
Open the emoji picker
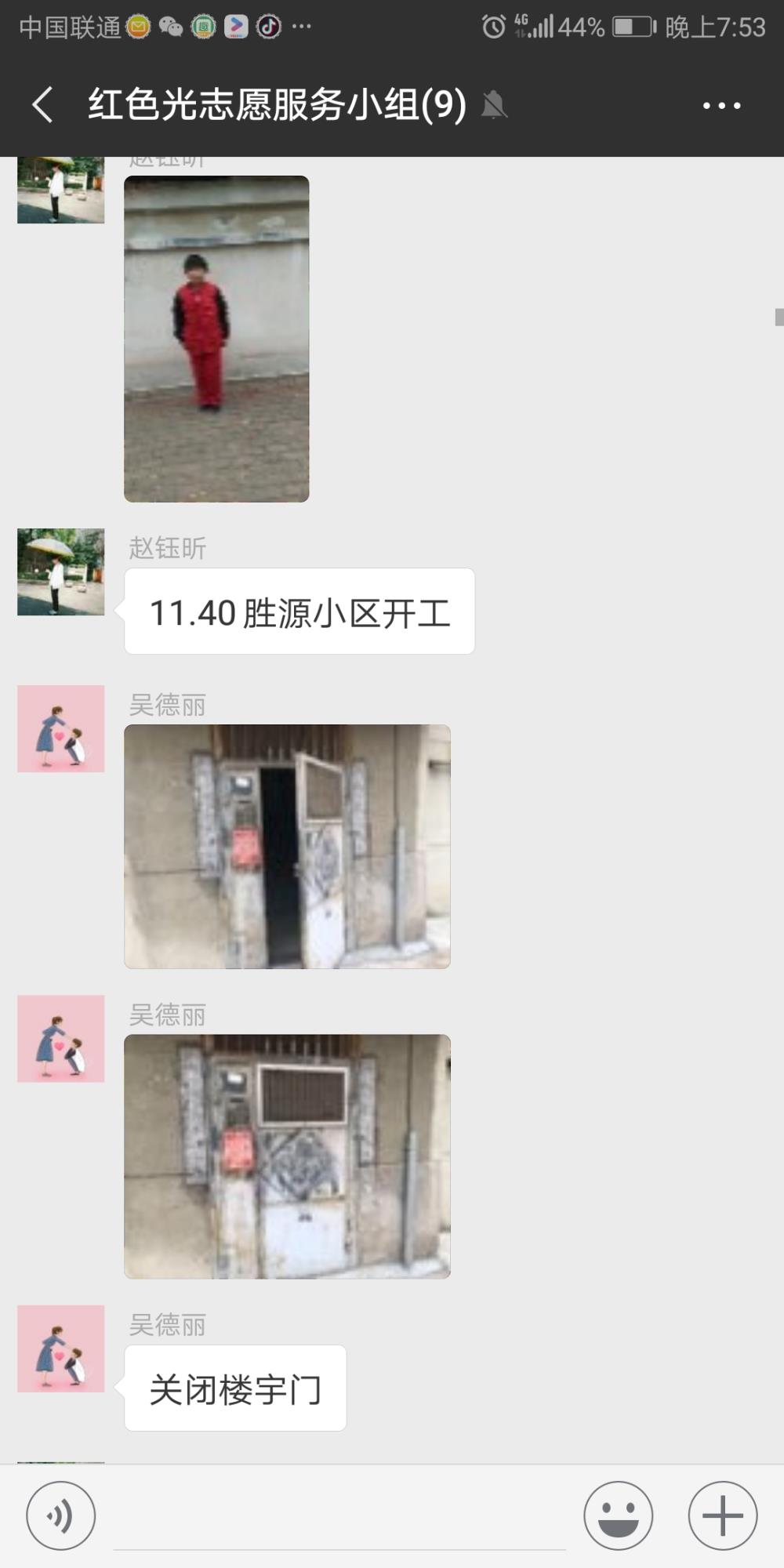pos(618,1515)
